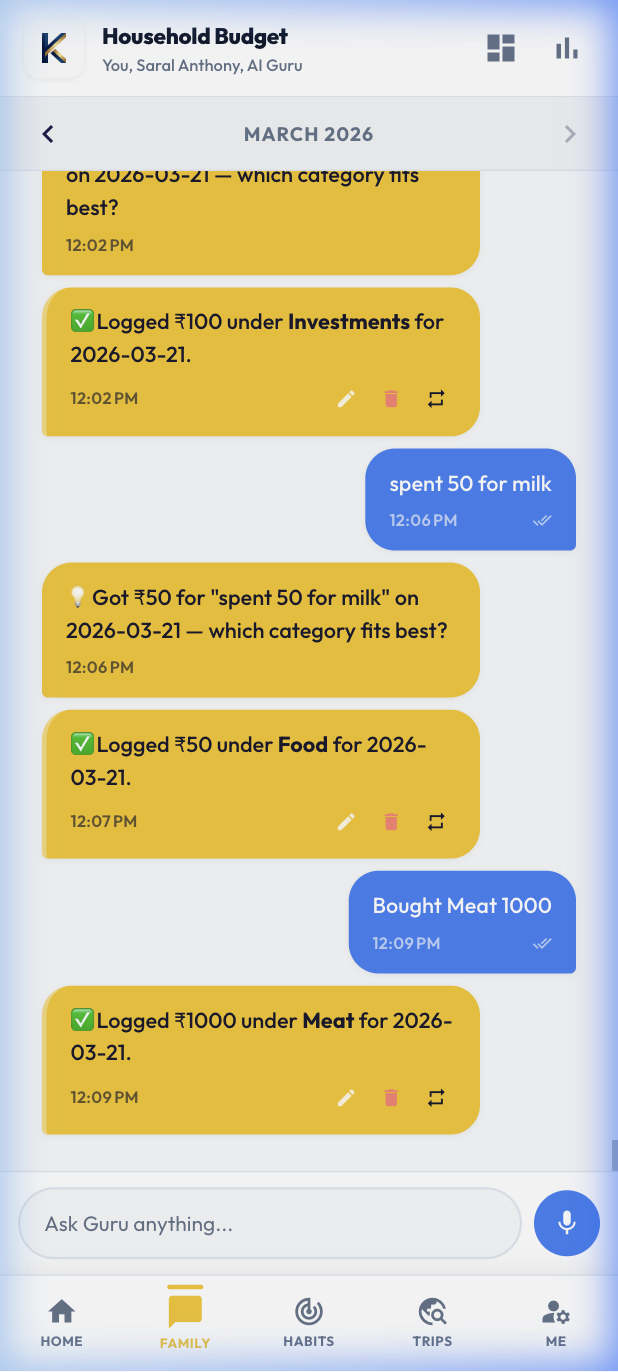Open the bar chart statistics icon
The height and width of the screenshot is (1372, 618).
pos(567,48)
